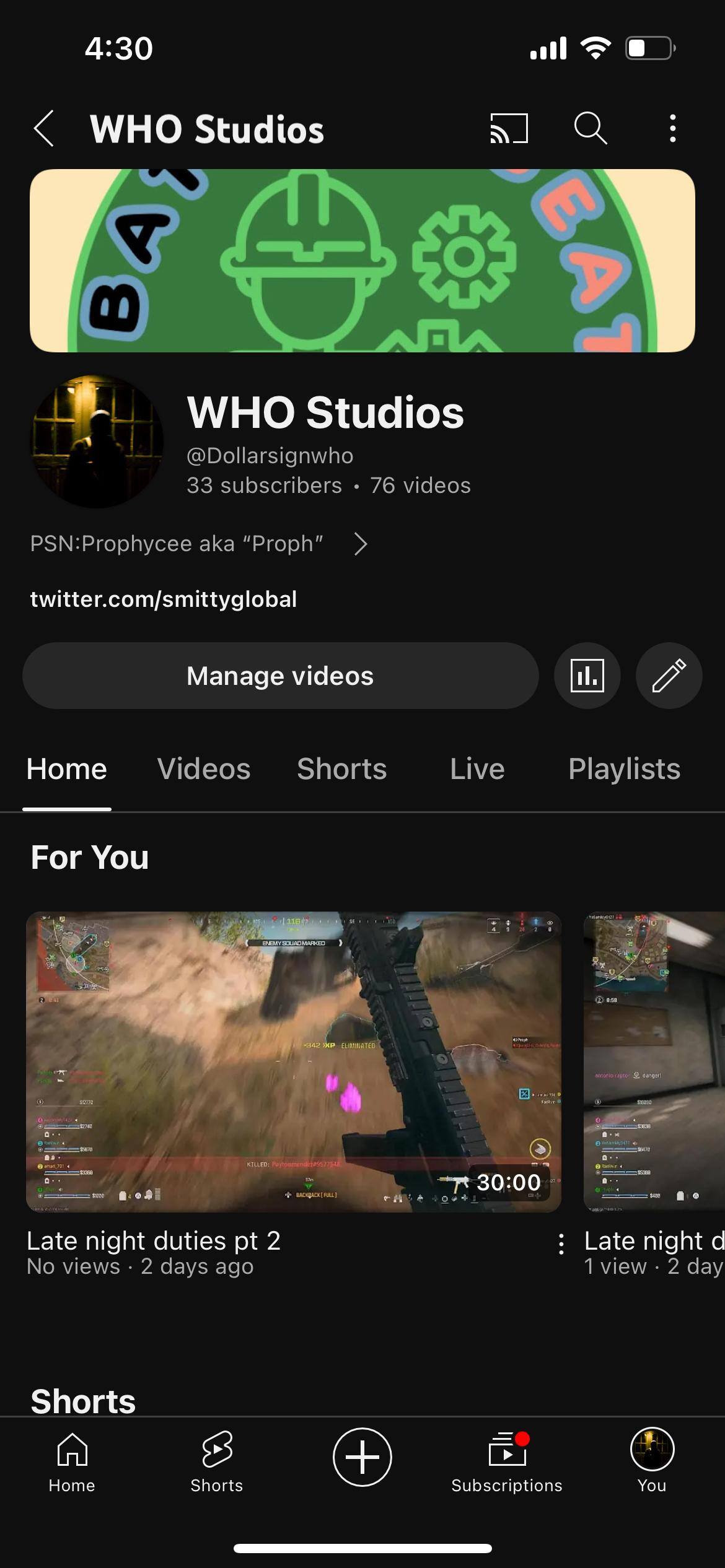This screenshot has width=725, height=1568.
Task: Open channel analytics
Action: (x=587, y=676)
